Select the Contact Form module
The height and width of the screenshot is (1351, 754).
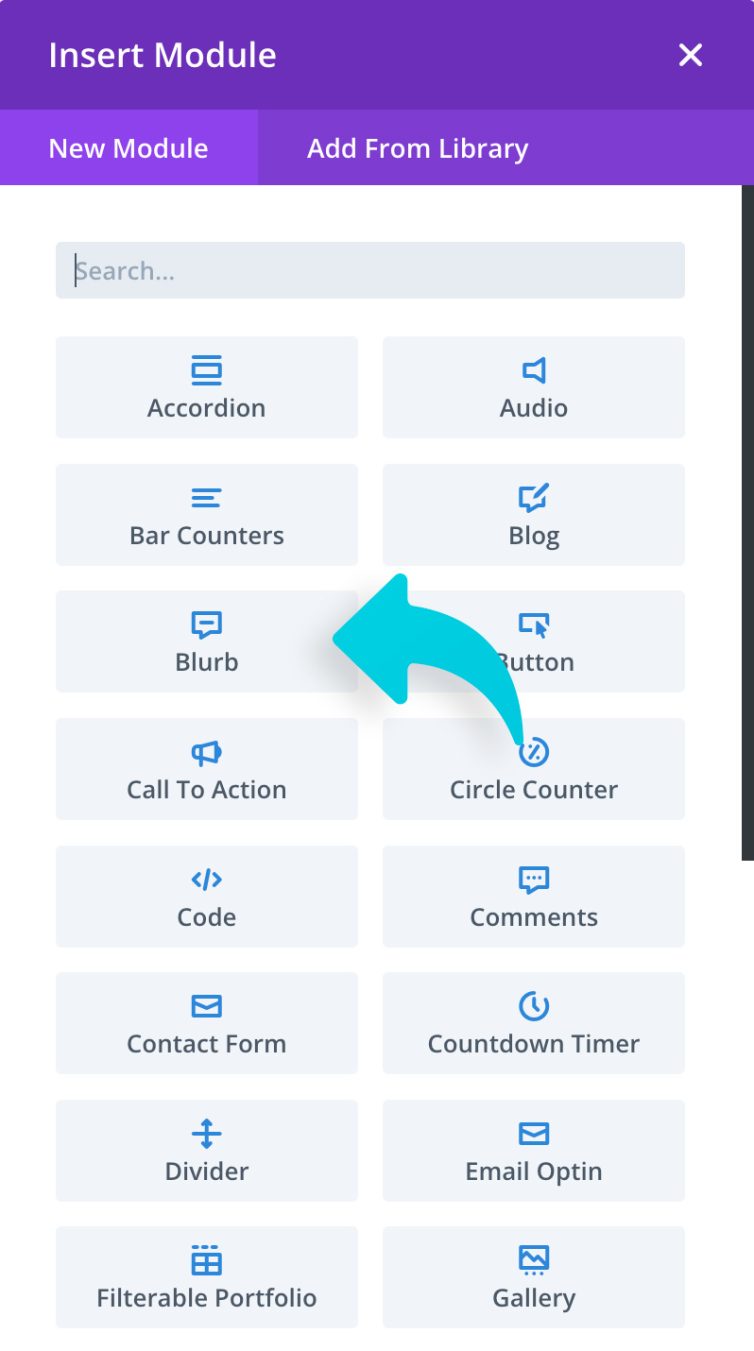pyautogui.click(x=207, y=1023)
